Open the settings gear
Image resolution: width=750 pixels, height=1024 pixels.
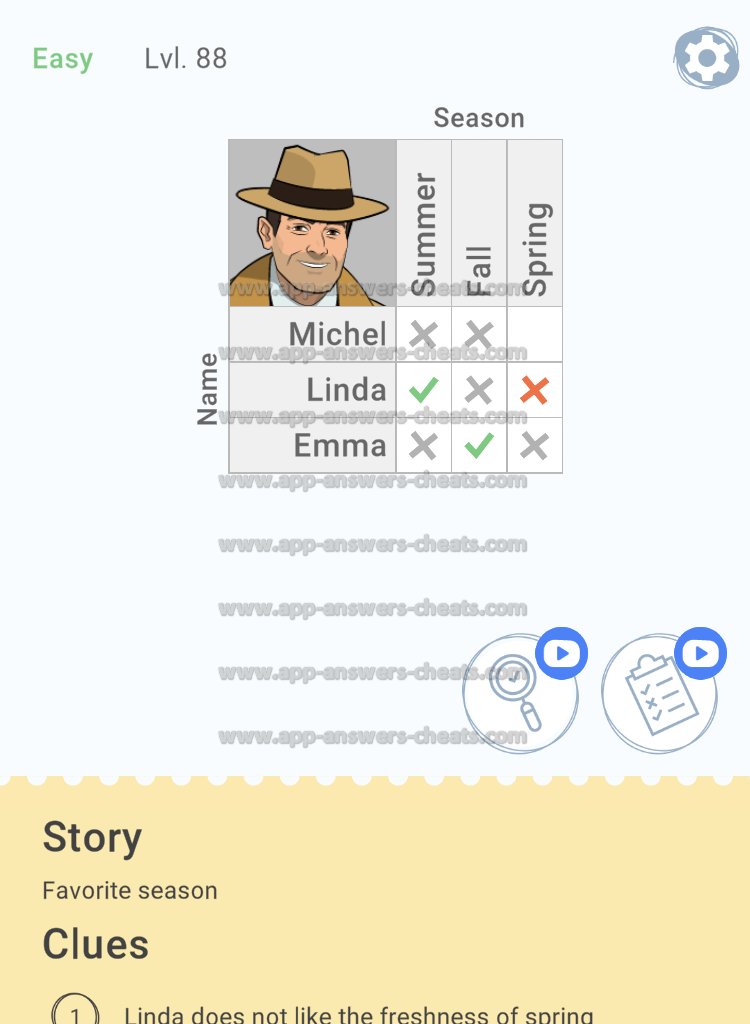706,59
